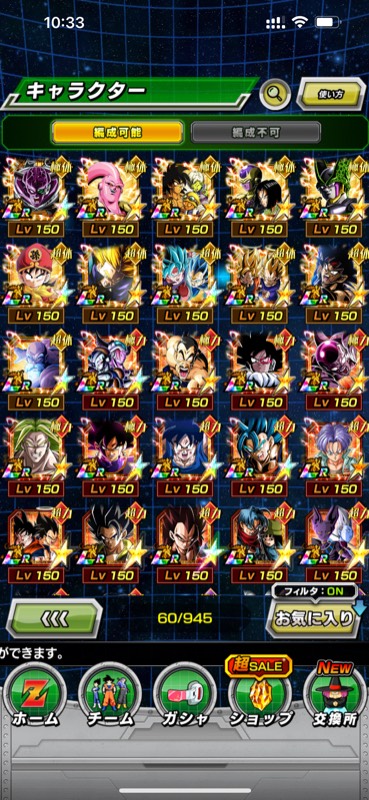The image size is (369, 800).
Task: Open the ショップ menu
Action: [260, 695]
